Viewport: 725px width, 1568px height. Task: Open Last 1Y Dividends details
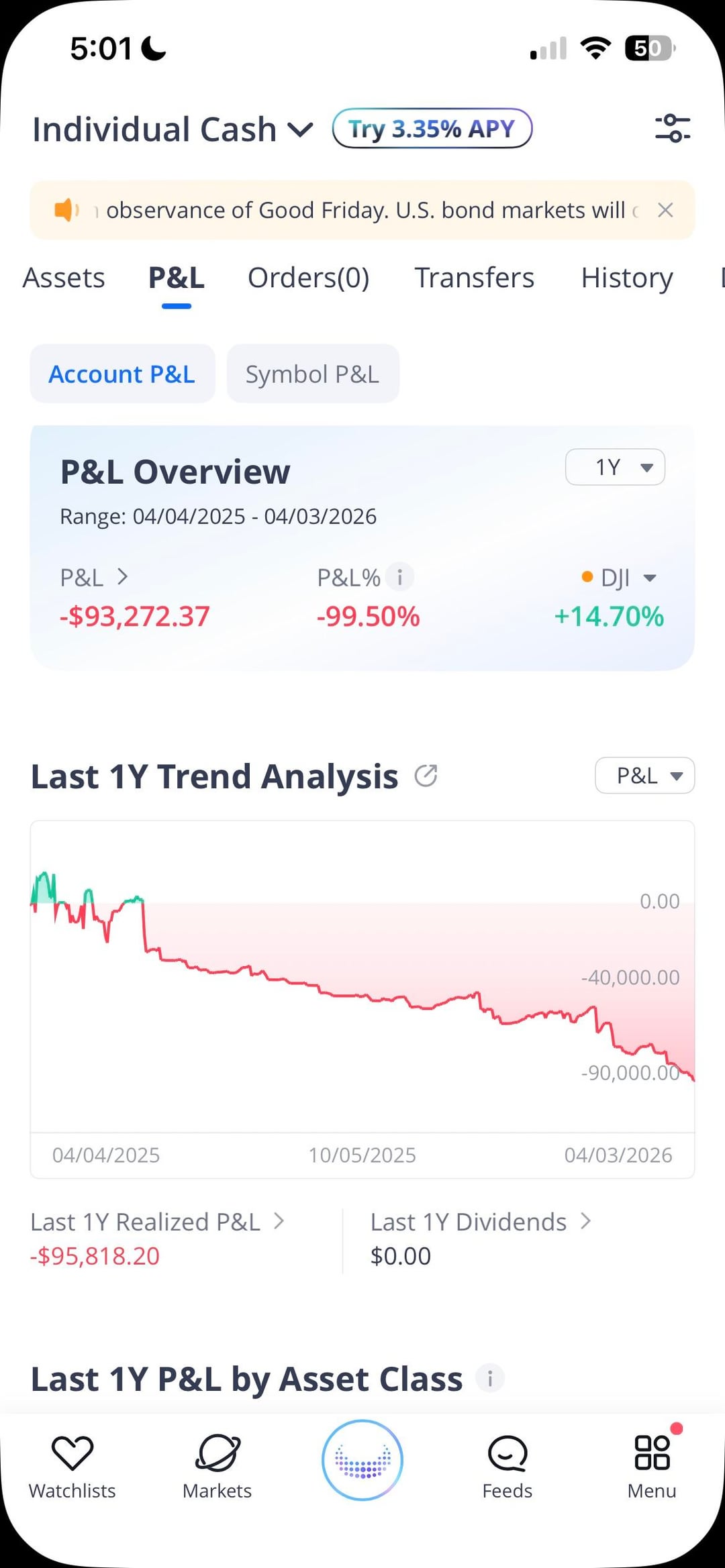[480, 1222]
